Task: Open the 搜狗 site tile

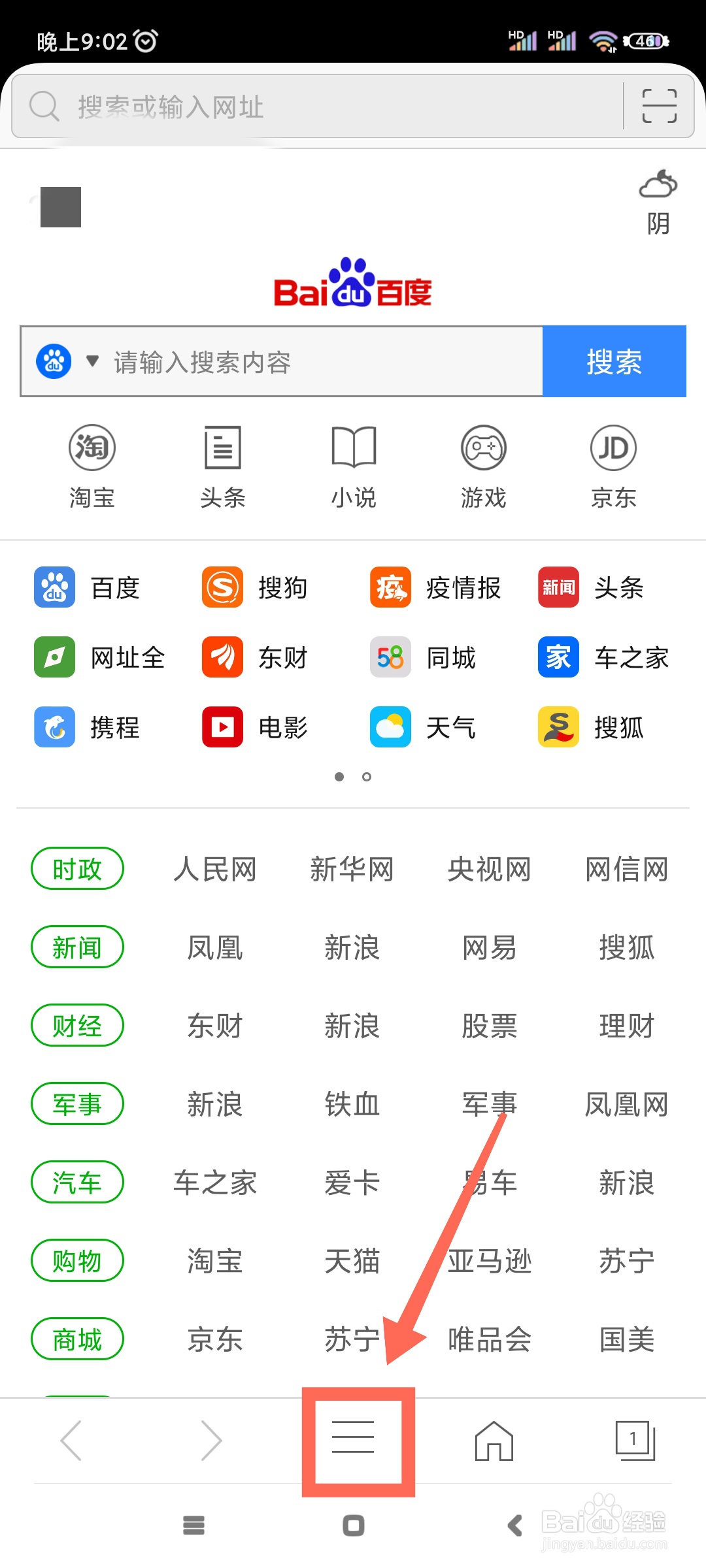Action: click(x=255, y=587)
